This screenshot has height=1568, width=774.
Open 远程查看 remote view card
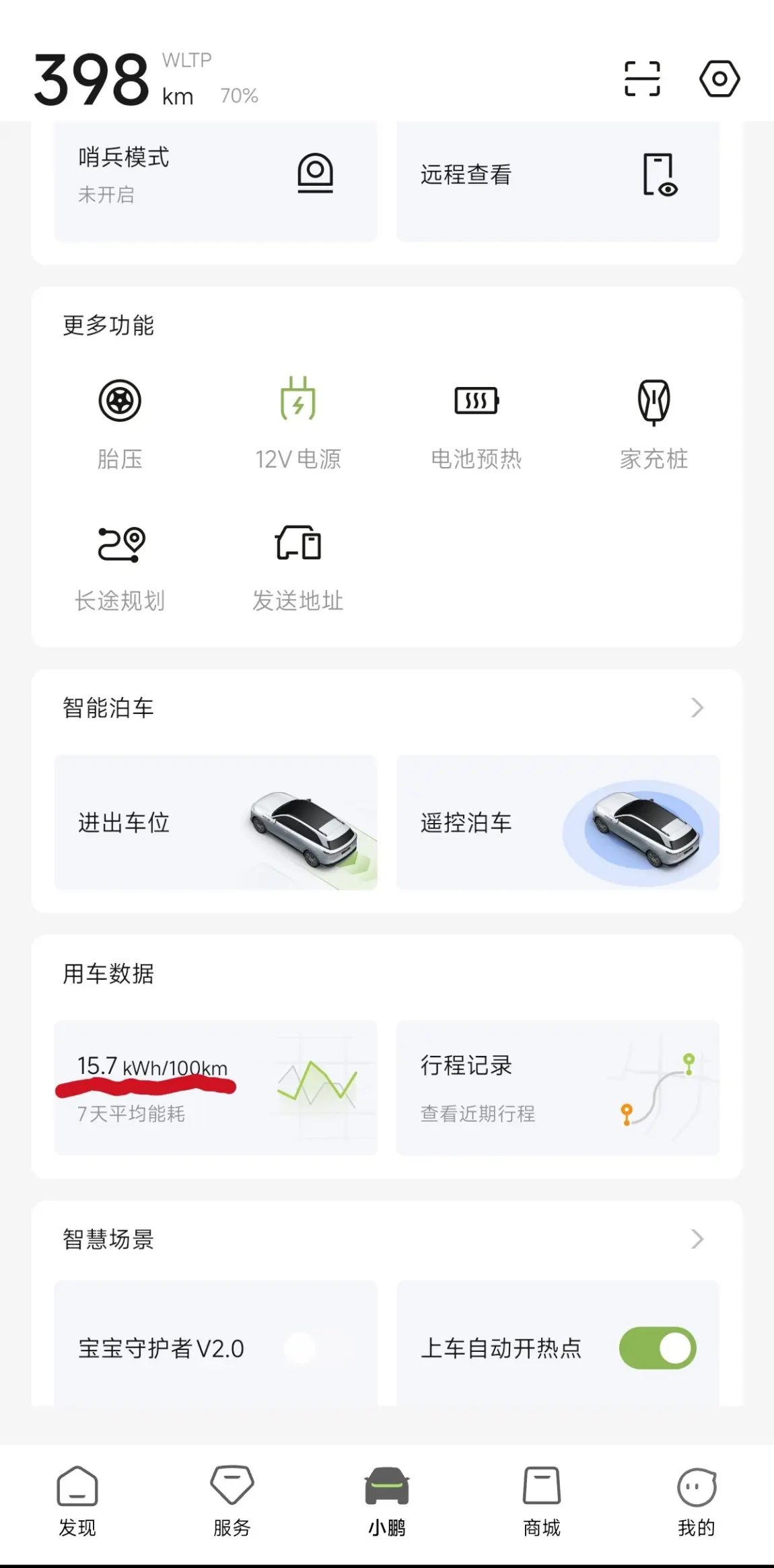[557, 176]
